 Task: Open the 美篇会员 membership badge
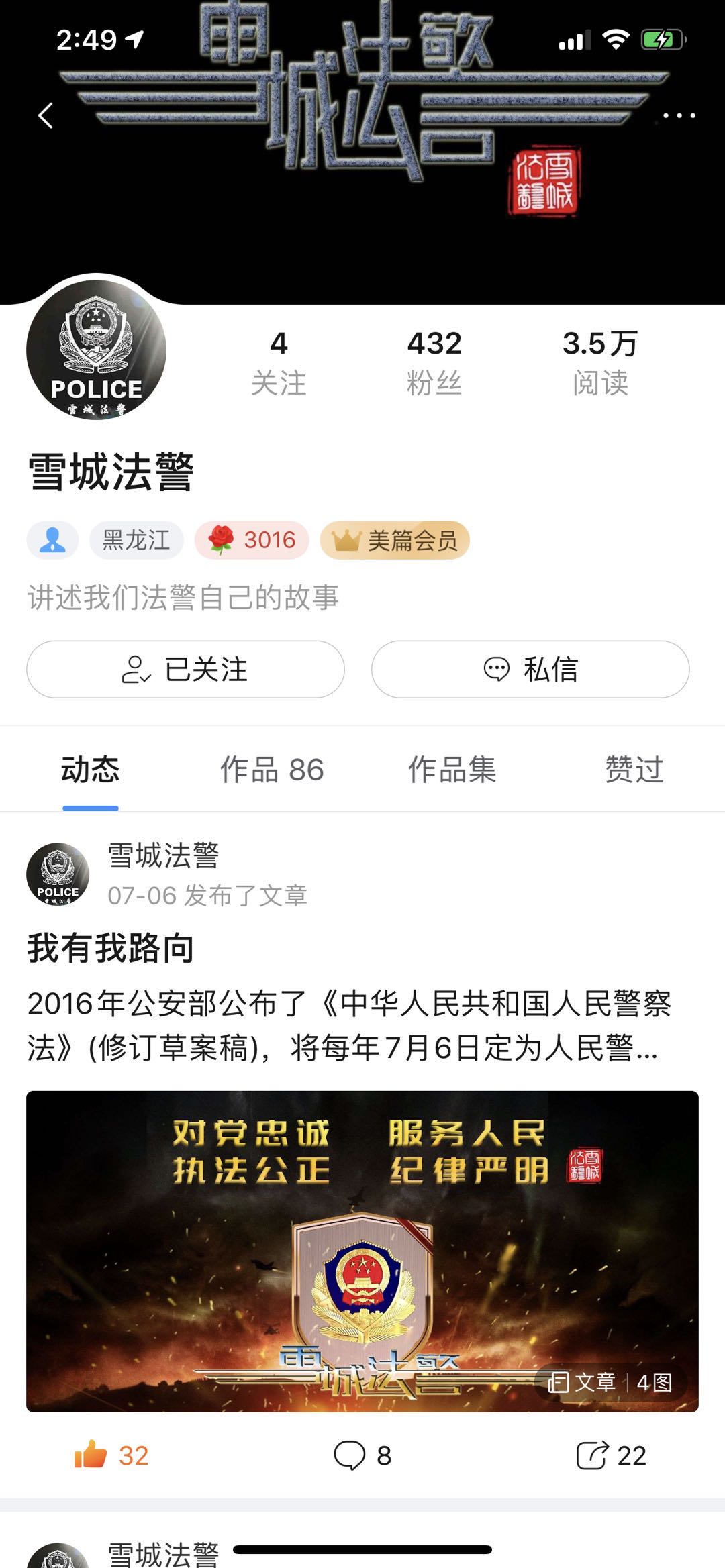point(395,540)
